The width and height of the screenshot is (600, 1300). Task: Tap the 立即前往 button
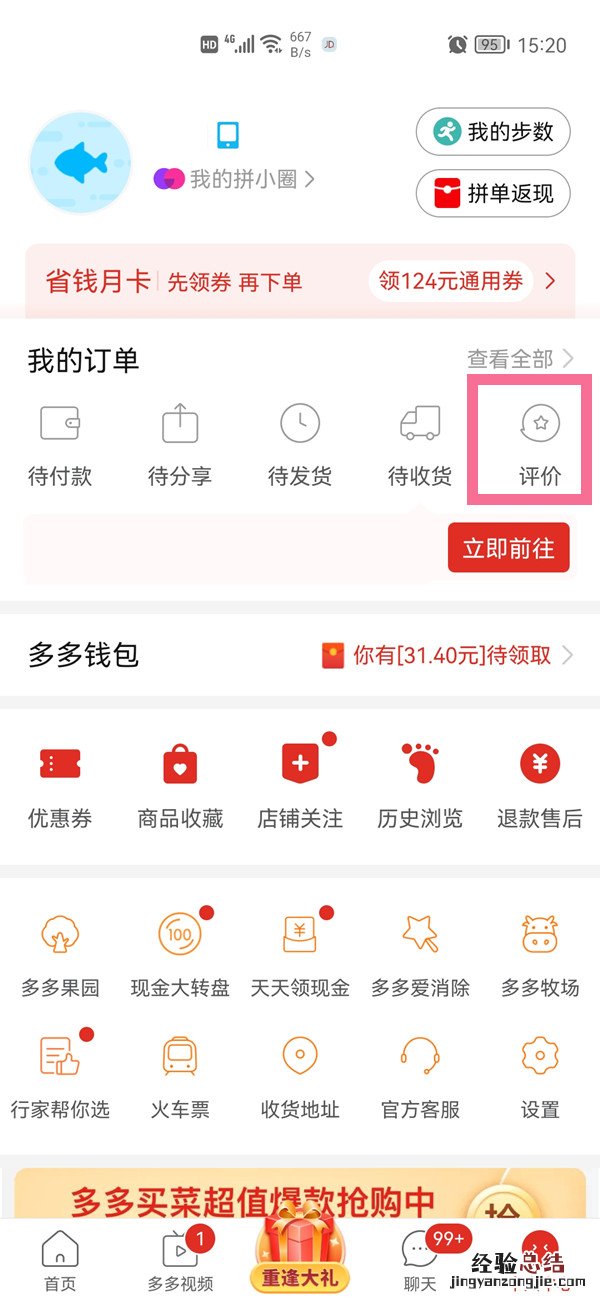509,549
